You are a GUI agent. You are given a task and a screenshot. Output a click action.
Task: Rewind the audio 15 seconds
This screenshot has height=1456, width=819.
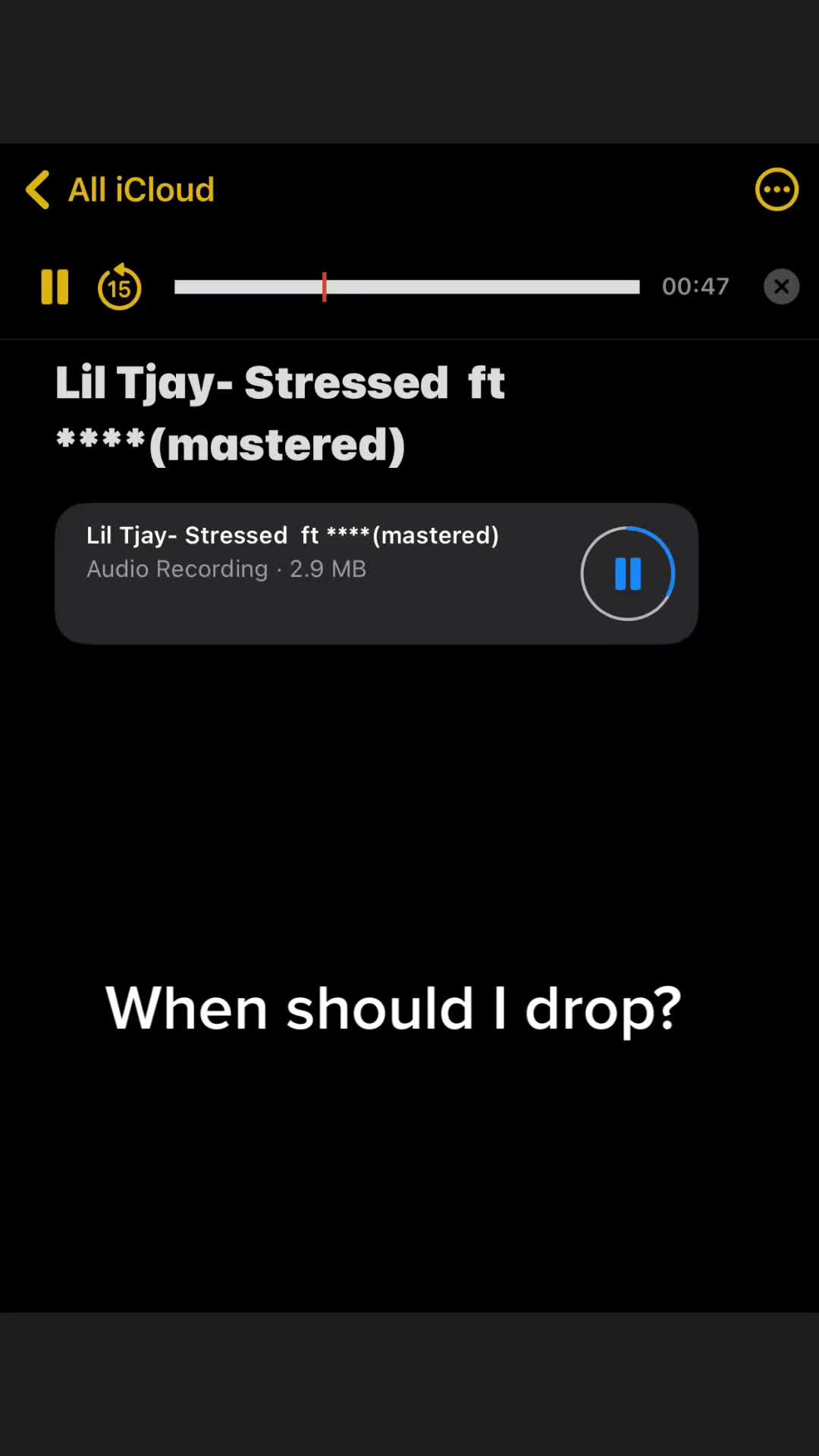point(119,287)
